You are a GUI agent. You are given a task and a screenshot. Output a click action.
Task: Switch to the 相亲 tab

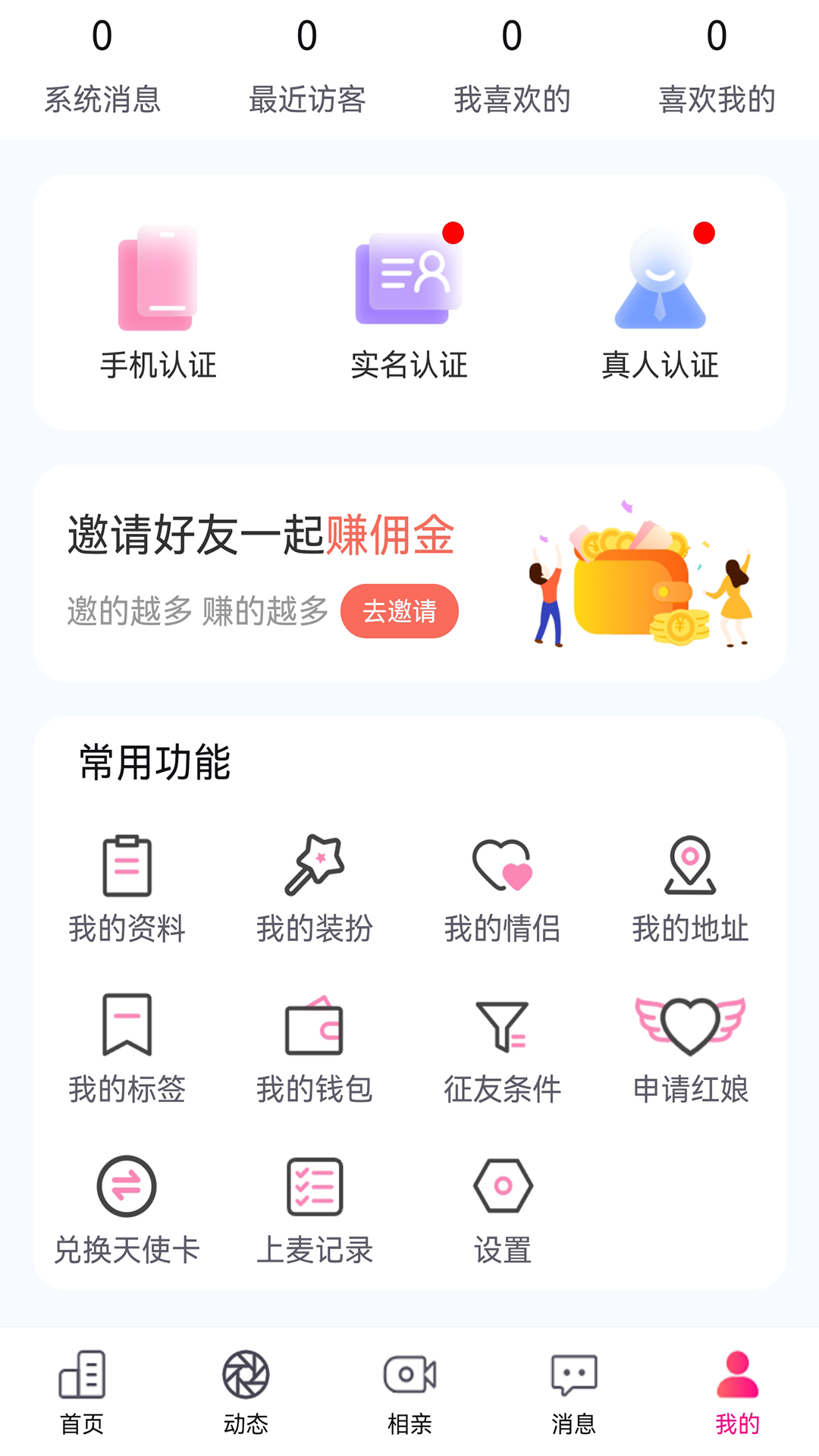click(409, 1395)
